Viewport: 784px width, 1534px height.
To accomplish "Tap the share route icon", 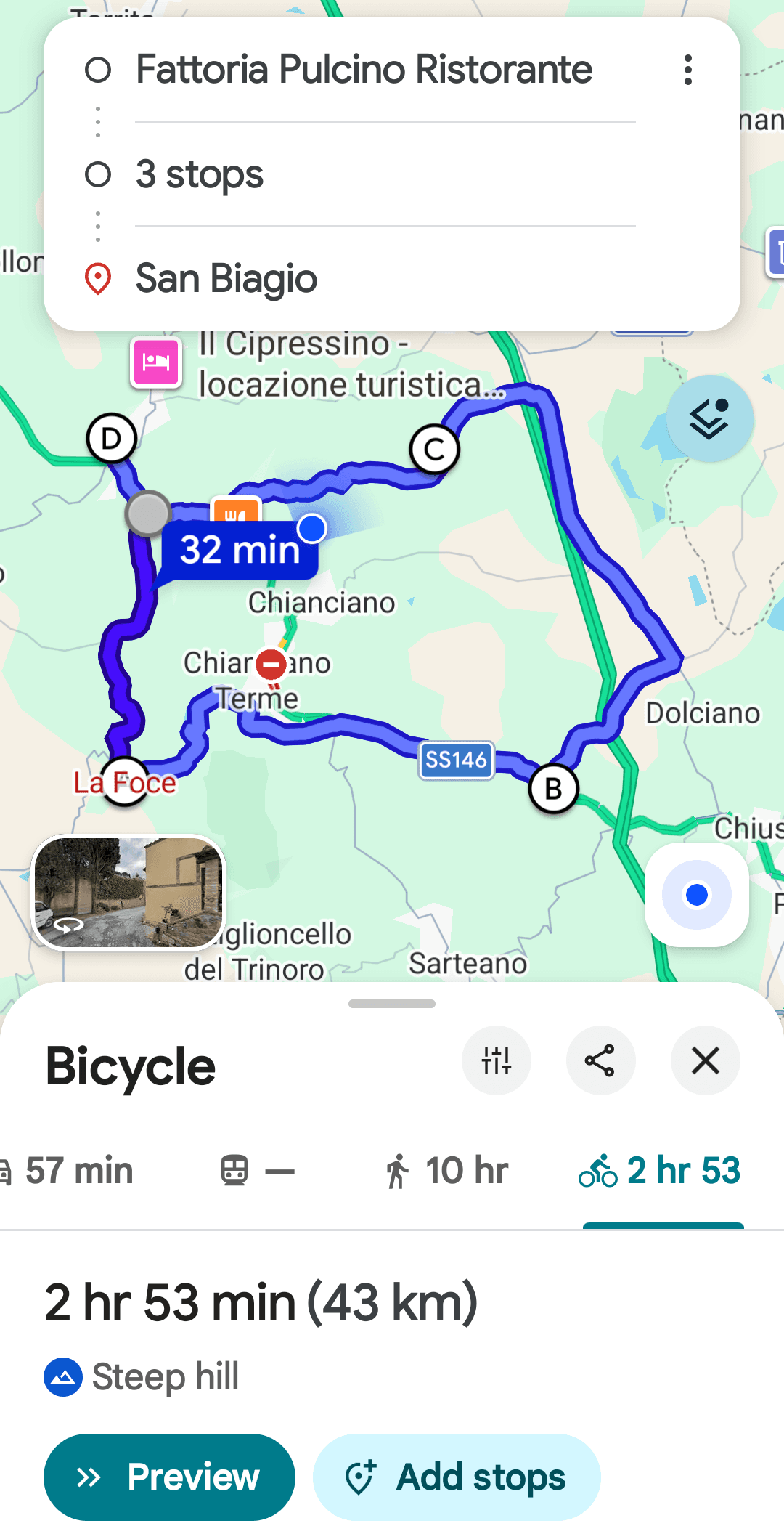I will point(600,1060).
